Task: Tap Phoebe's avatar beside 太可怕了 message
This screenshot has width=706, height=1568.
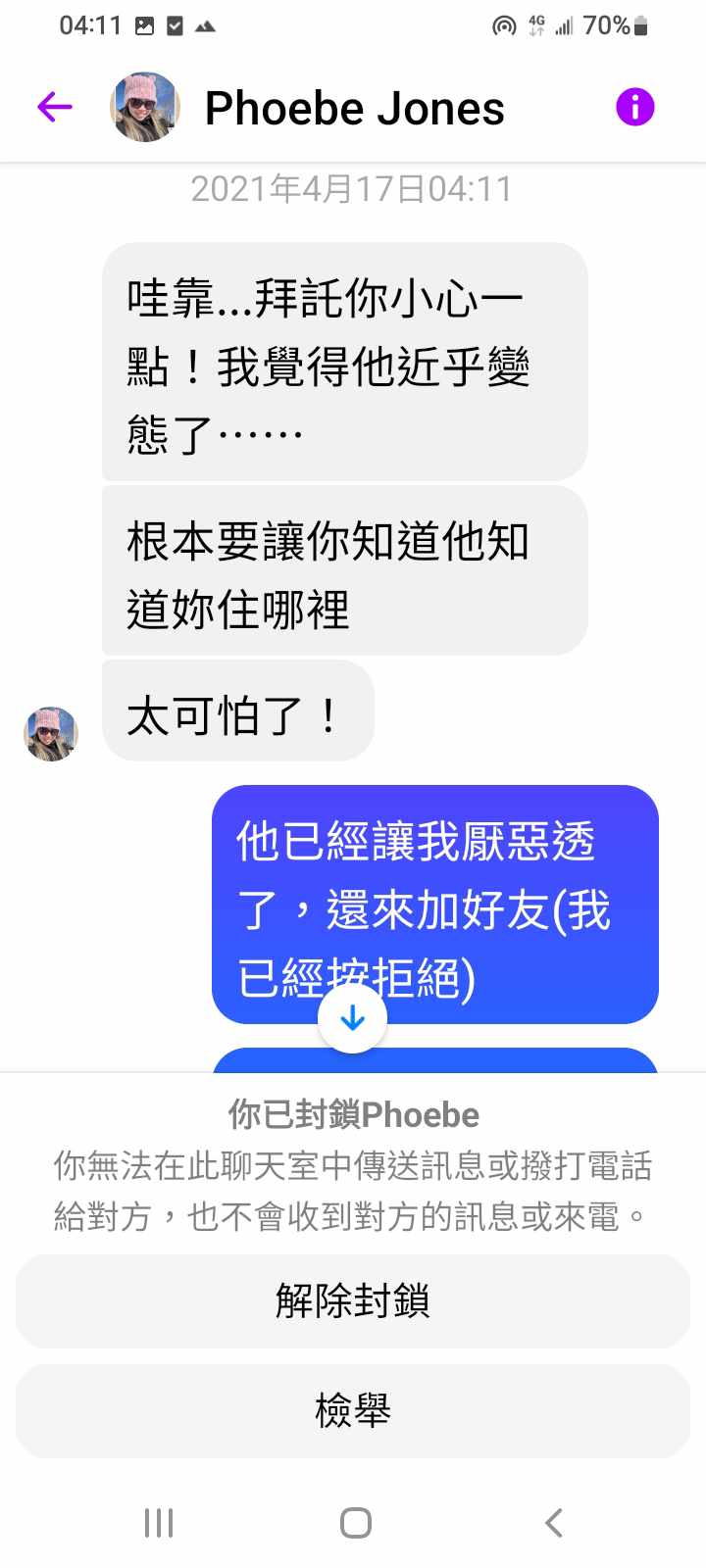Action: point(51,734)
